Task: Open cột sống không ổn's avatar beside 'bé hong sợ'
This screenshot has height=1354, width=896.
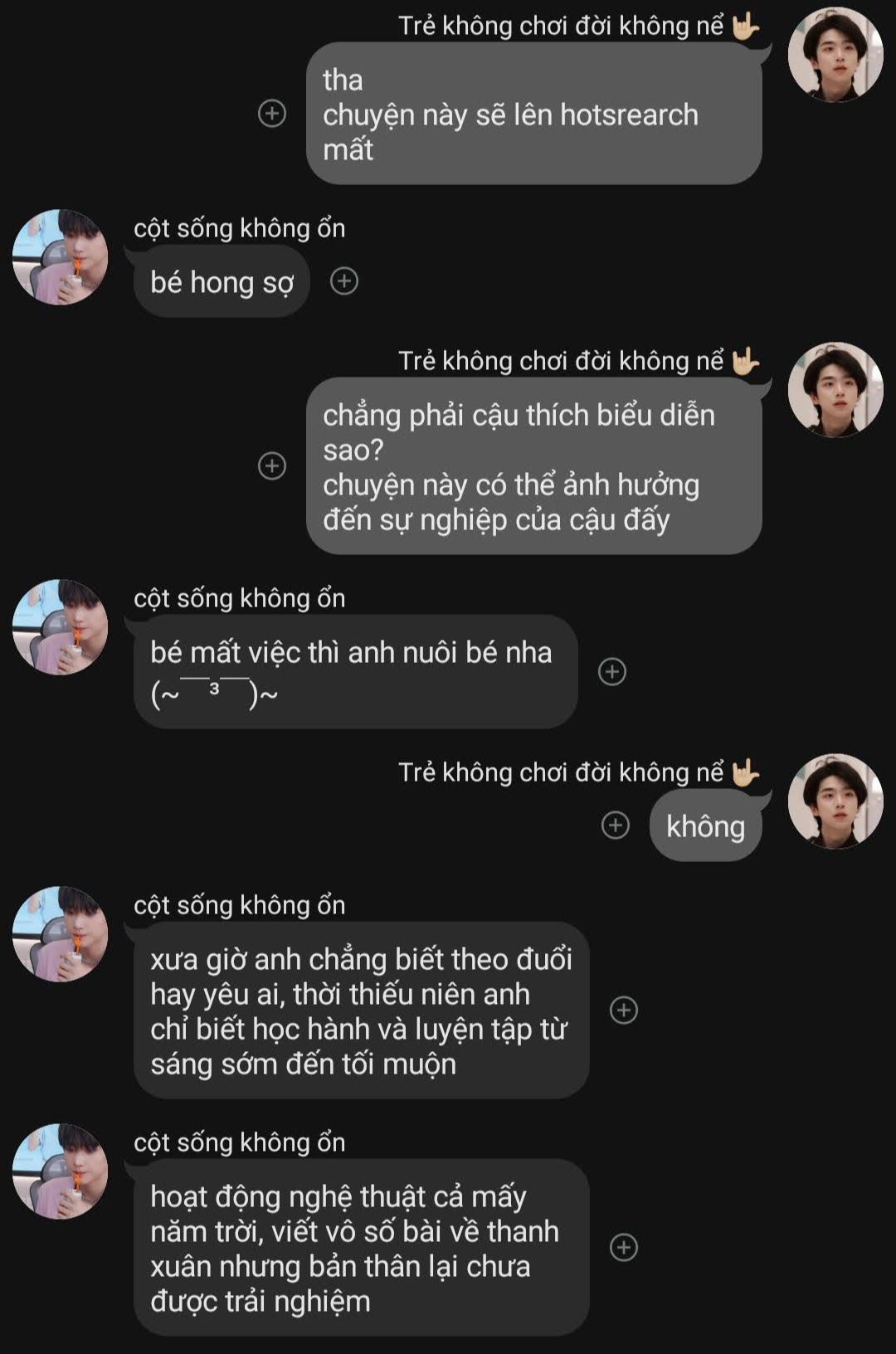Action: tap(61, 257)
